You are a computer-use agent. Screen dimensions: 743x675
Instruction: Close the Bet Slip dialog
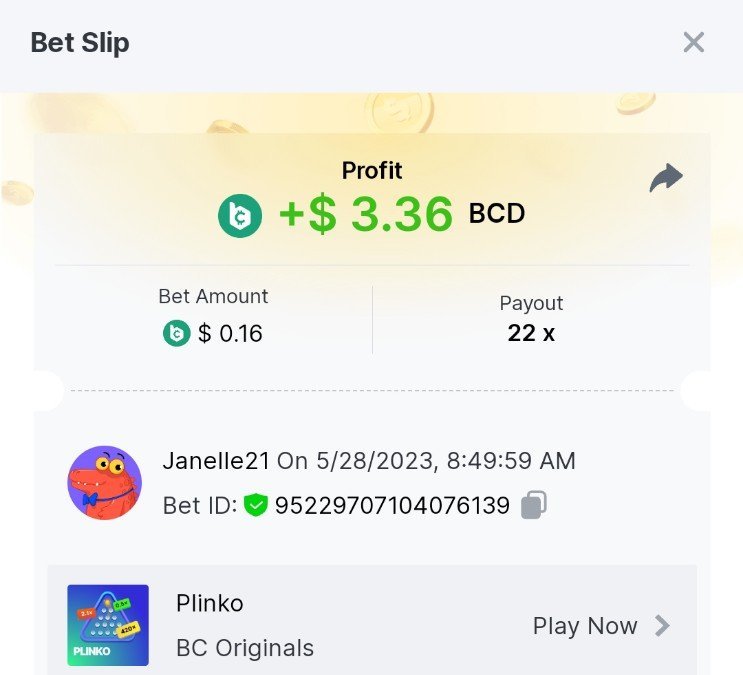pyautogui.click(x=693, y=42)
